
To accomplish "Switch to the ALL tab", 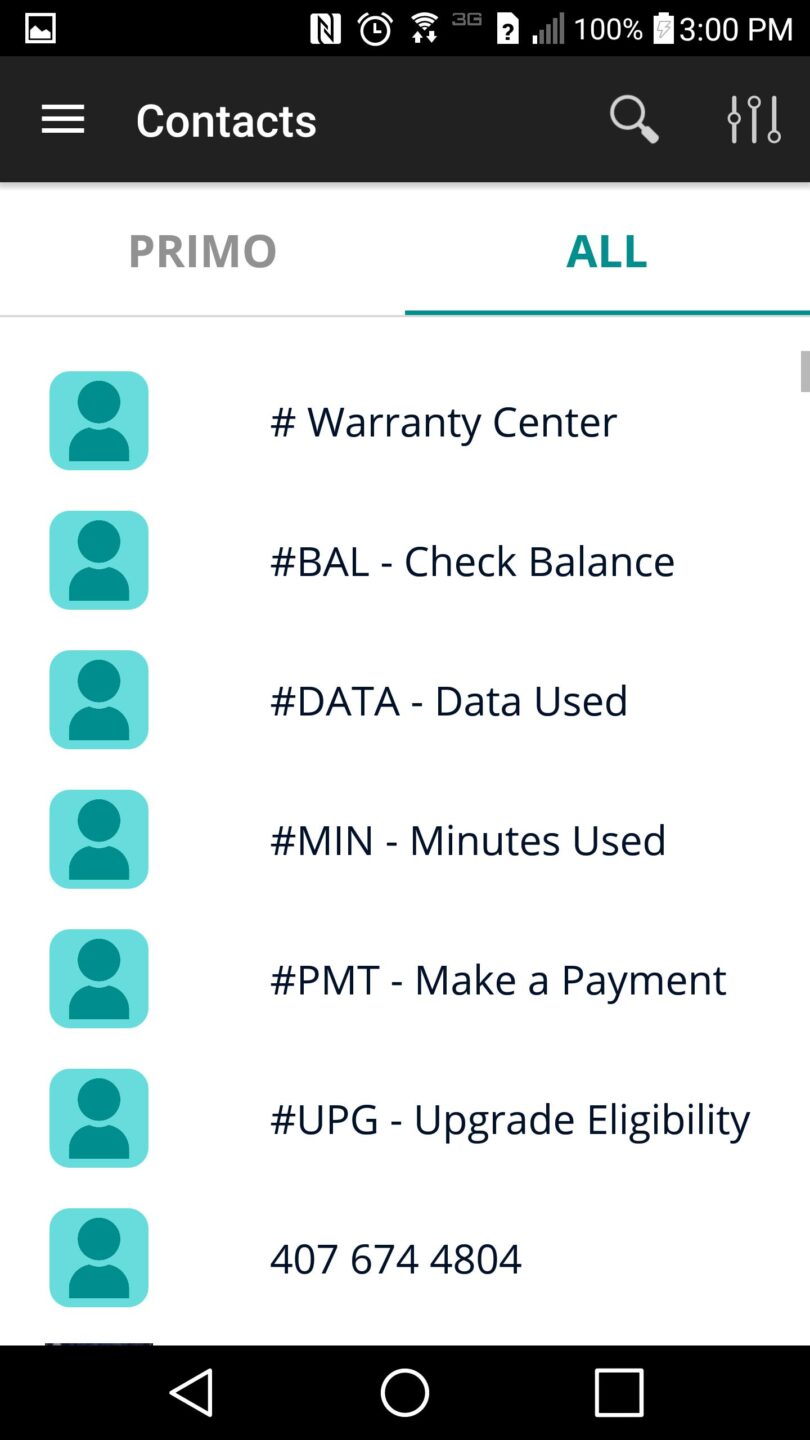I will click(606, 250).
